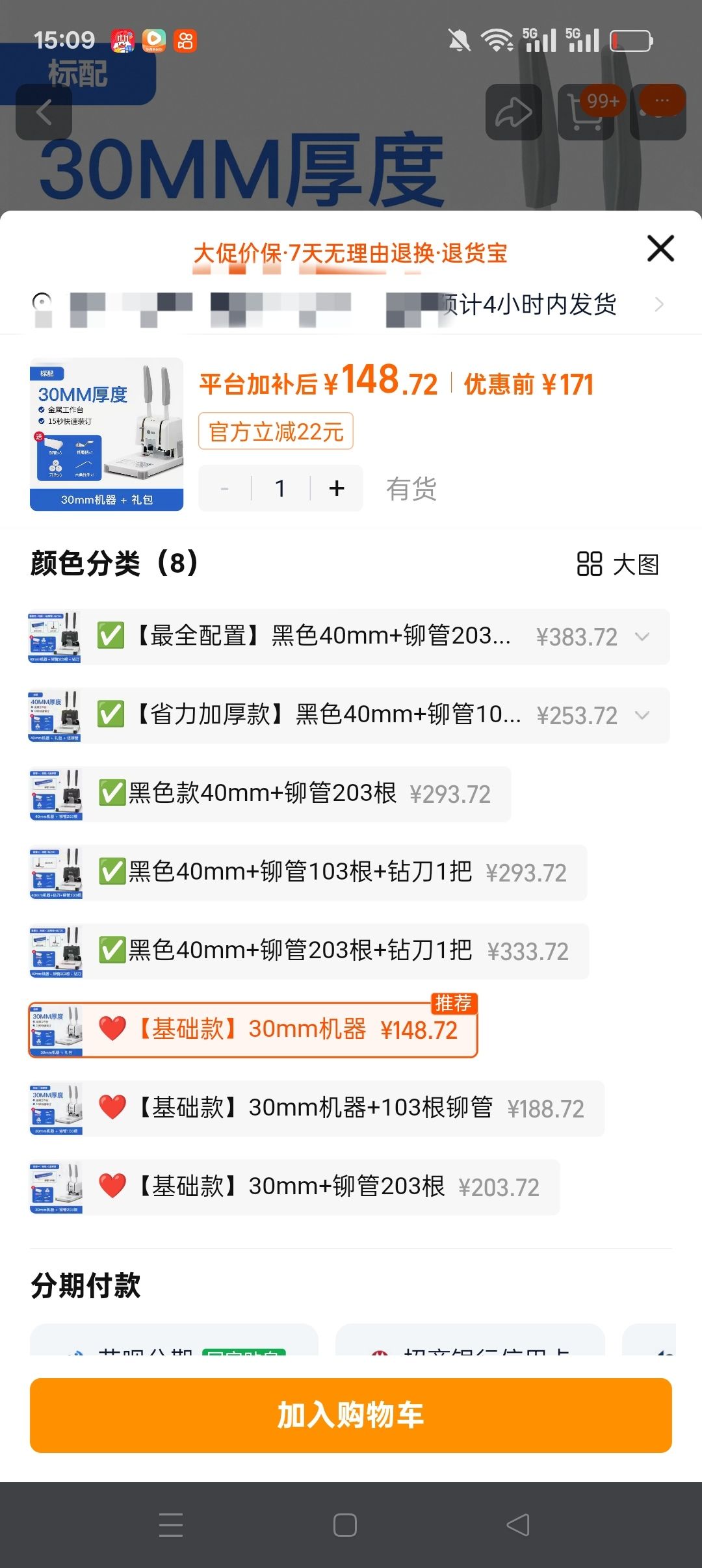
Task: Open the selected product thumbnail image
Action: (107, 434)
